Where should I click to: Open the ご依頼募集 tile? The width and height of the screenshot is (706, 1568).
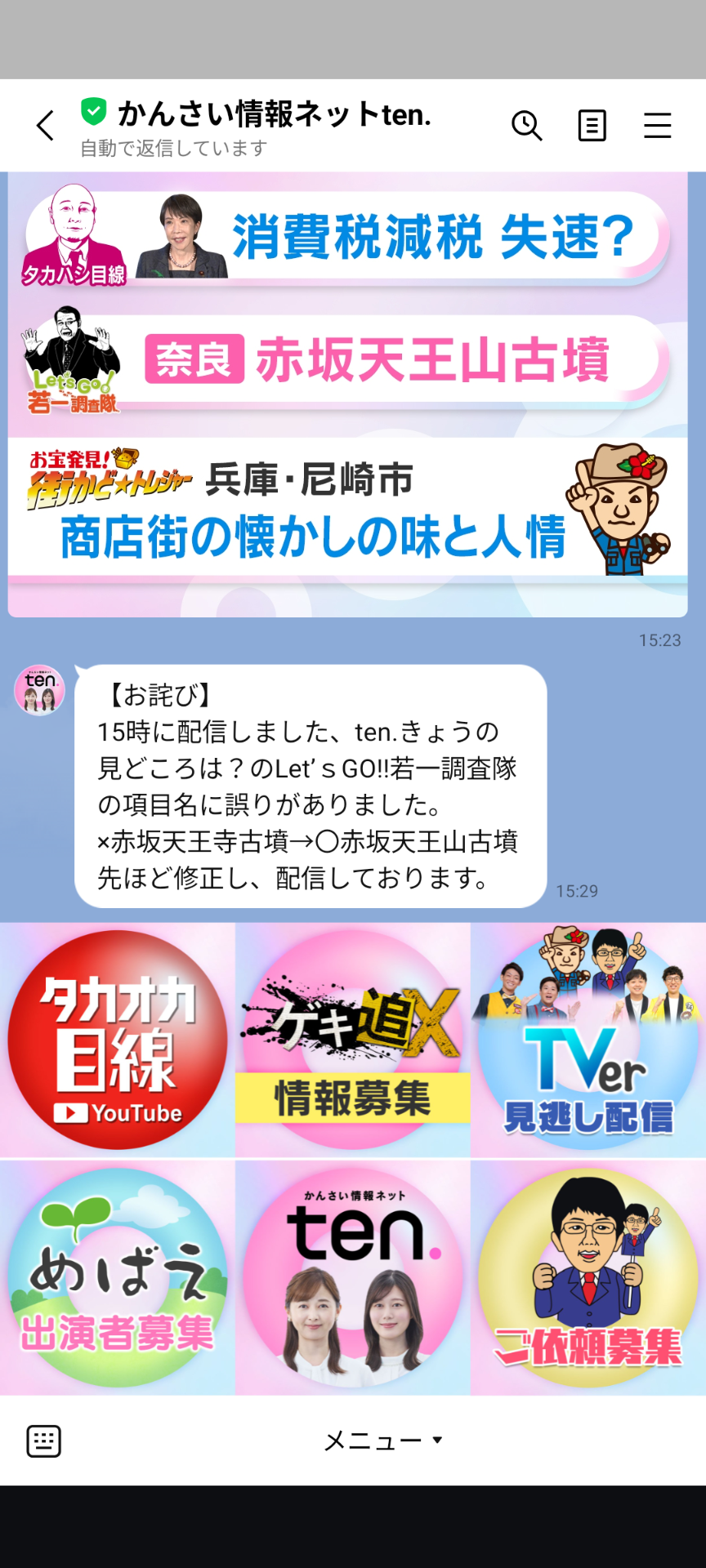click(x=588, y=1276)
